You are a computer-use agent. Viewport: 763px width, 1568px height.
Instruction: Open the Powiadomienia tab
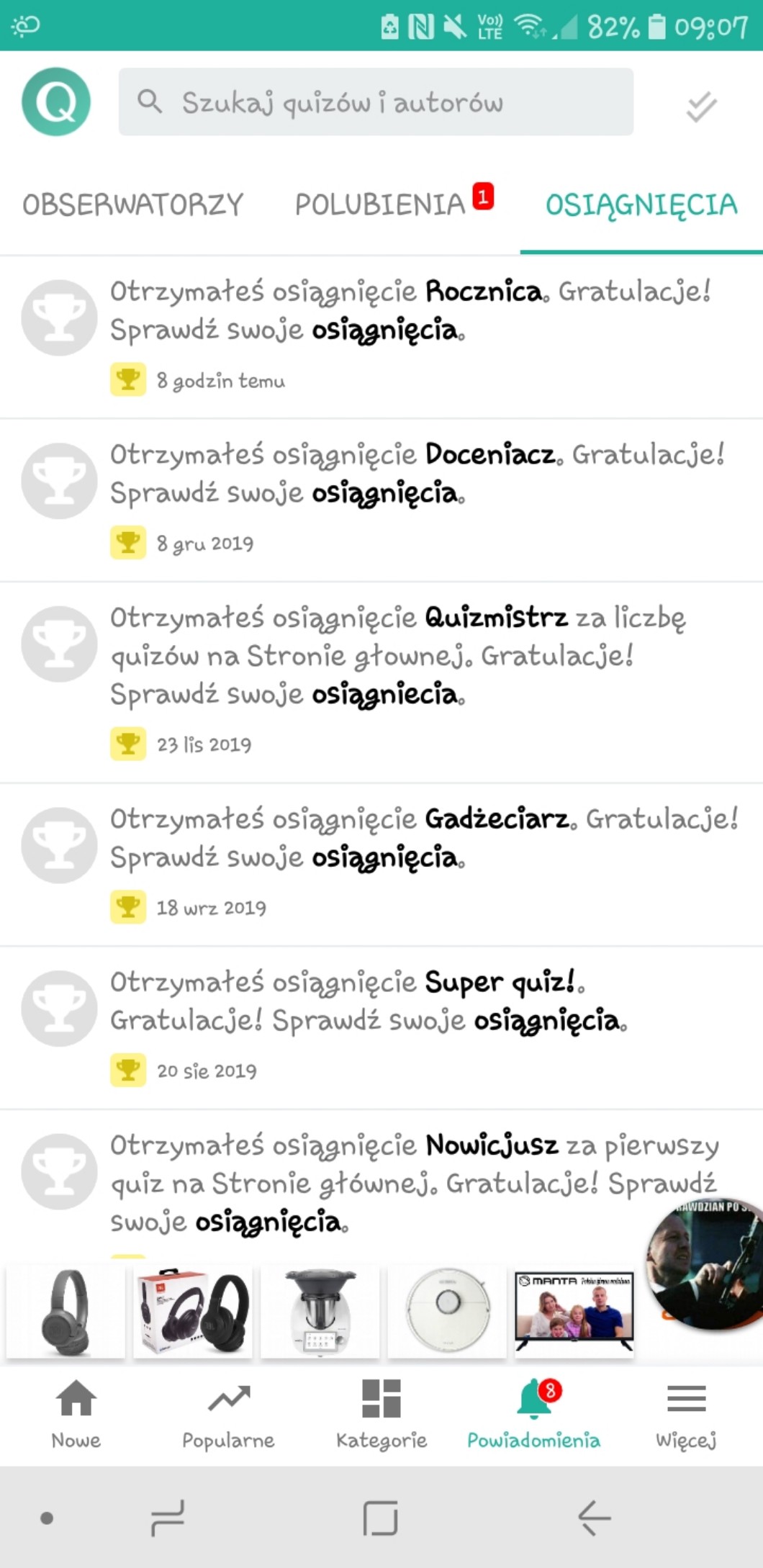tap(533, 1413)
